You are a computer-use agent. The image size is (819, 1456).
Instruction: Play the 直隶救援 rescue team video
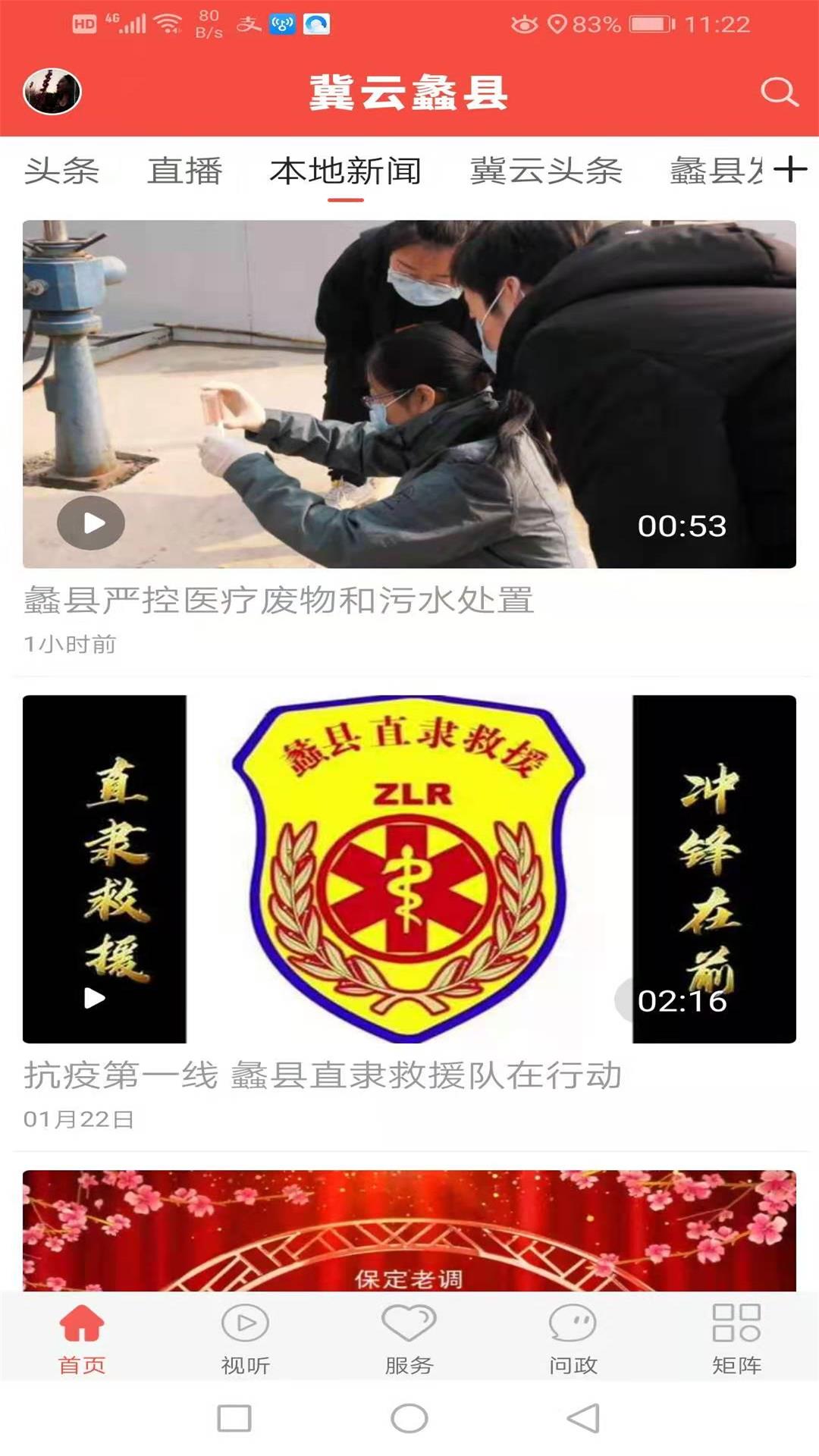point(94,999)
